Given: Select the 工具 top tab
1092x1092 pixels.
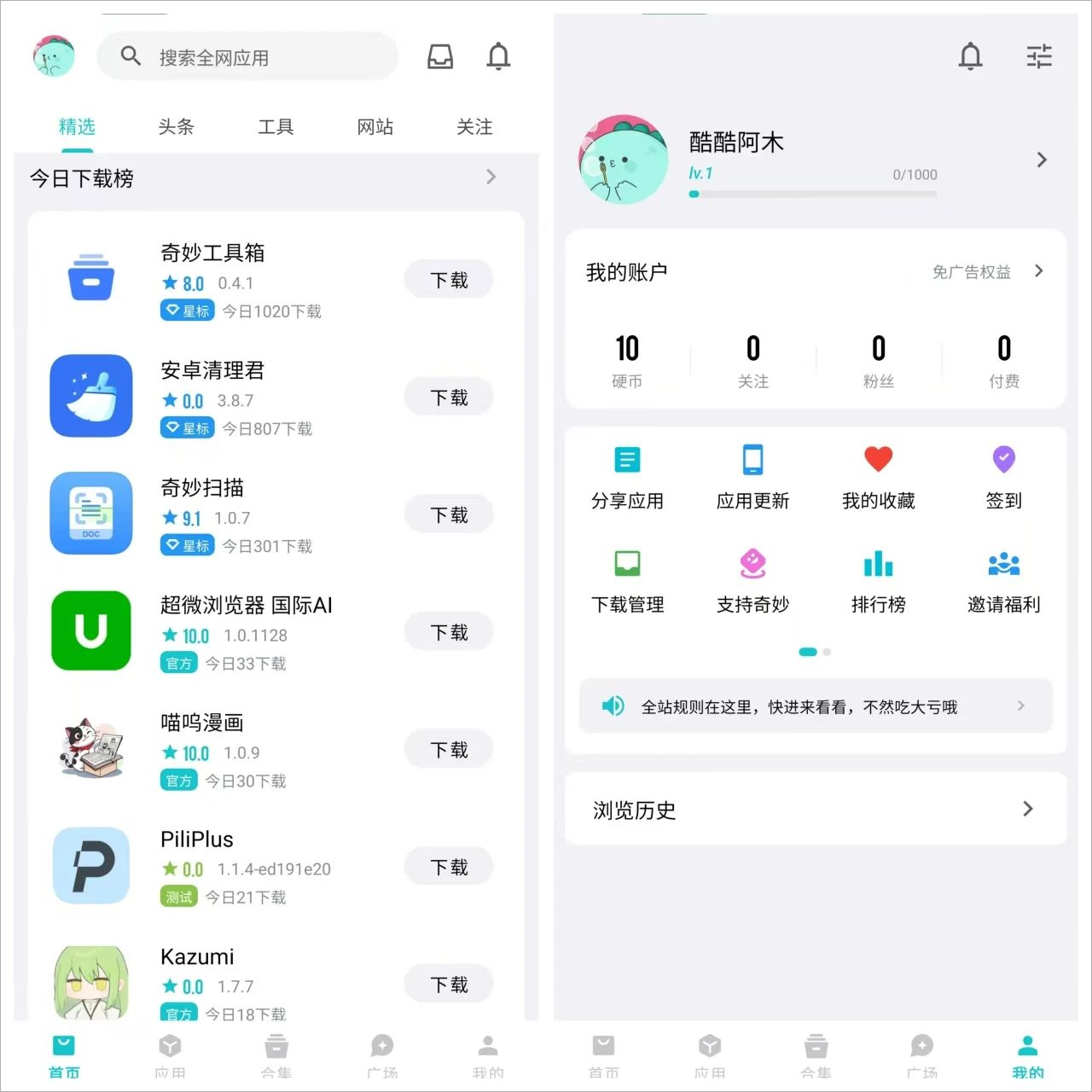Looking at the screenshot, I should click(x=276, y=127).
